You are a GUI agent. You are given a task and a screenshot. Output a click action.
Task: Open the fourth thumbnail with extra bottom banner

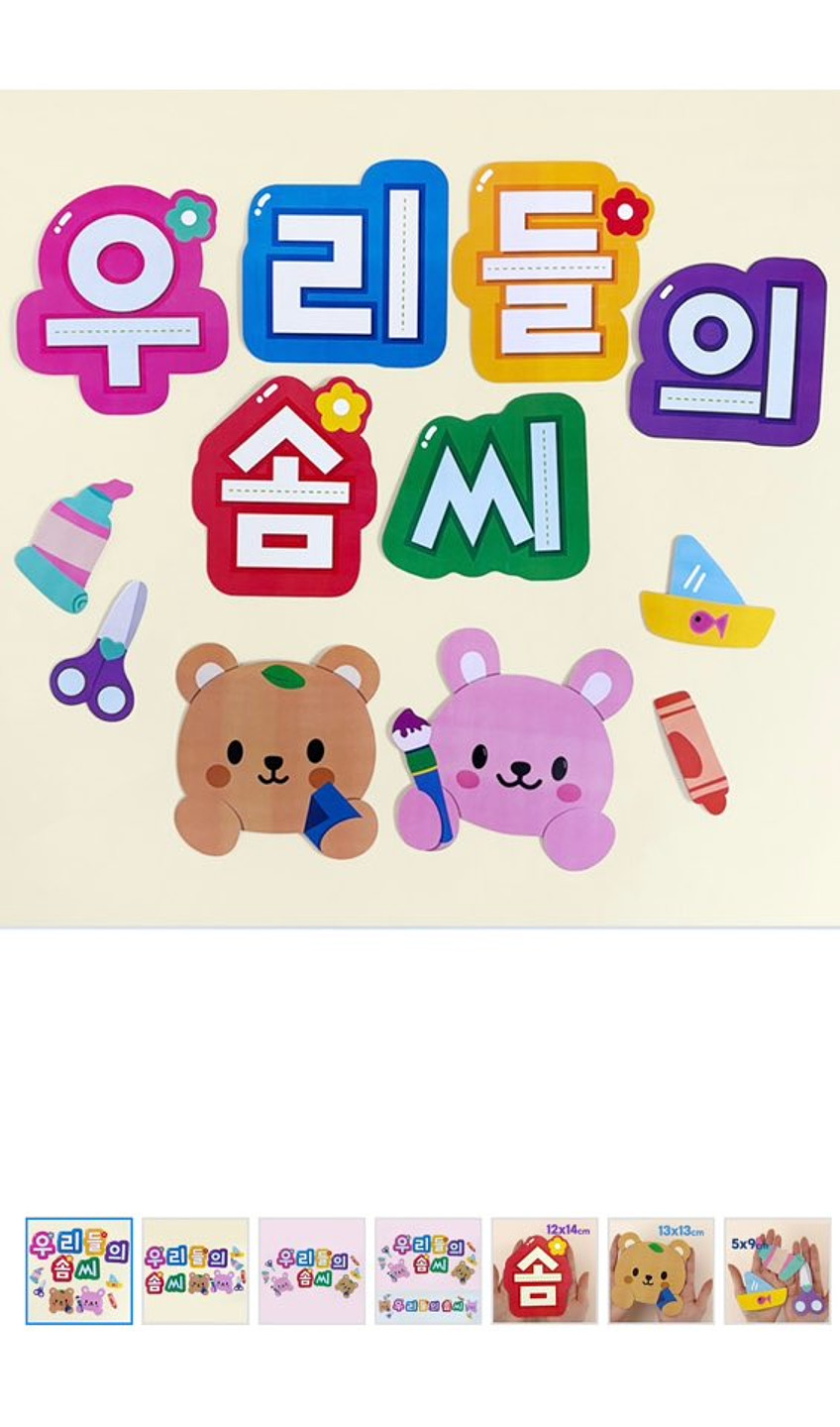(x=428, y=1270)
